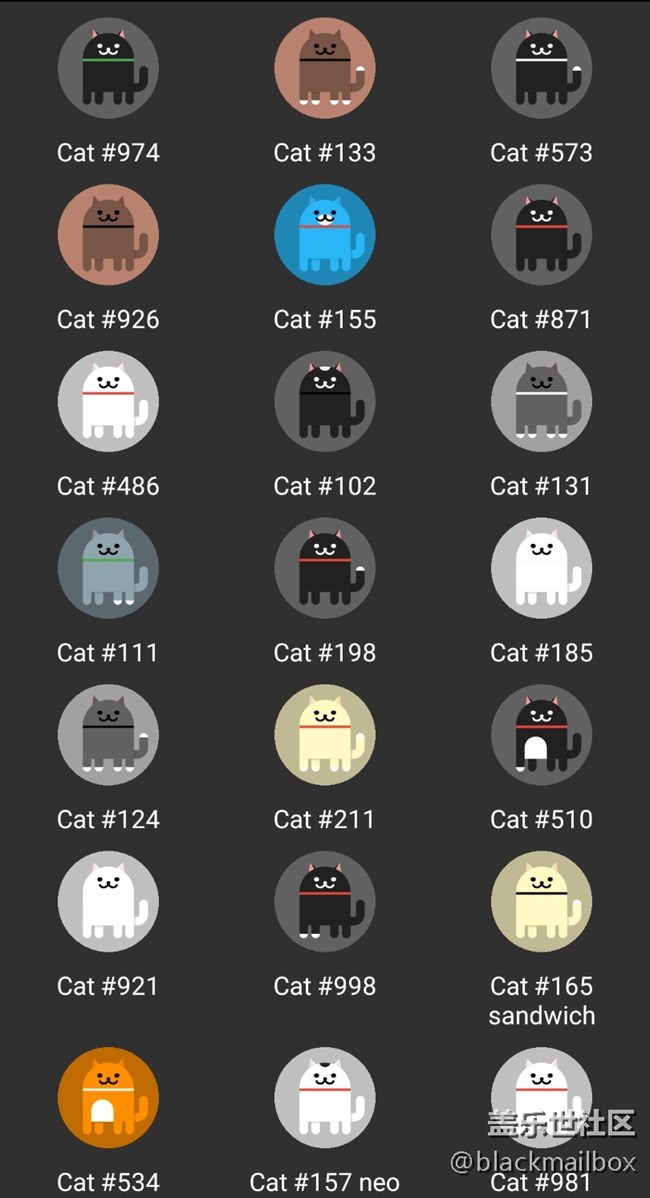
Task: Open Cat #157 neo
Action: [x=325, y=1097]
